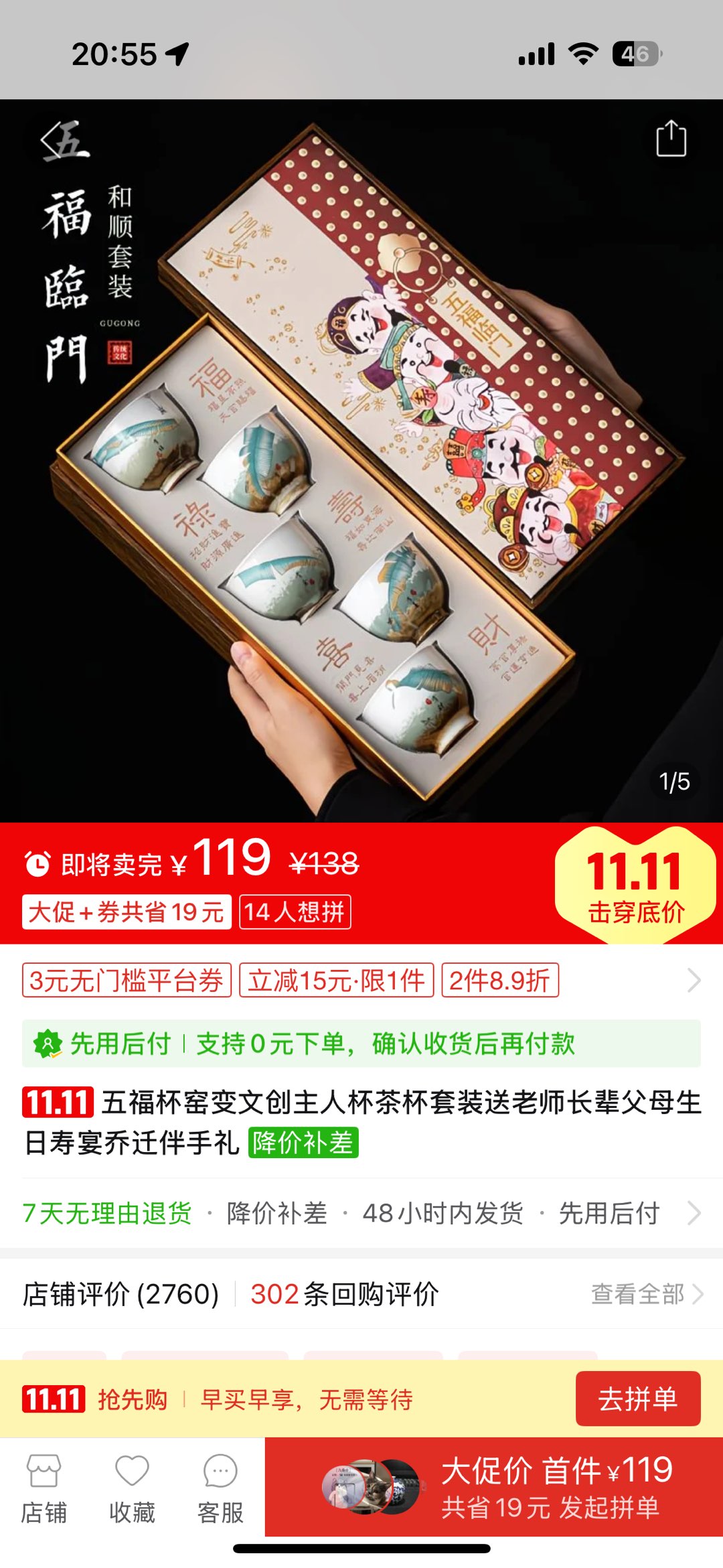This screenshot has height=1568, width=723.
Task: Open the 五福临门 tea cup set image
Action: pos(361,469)
